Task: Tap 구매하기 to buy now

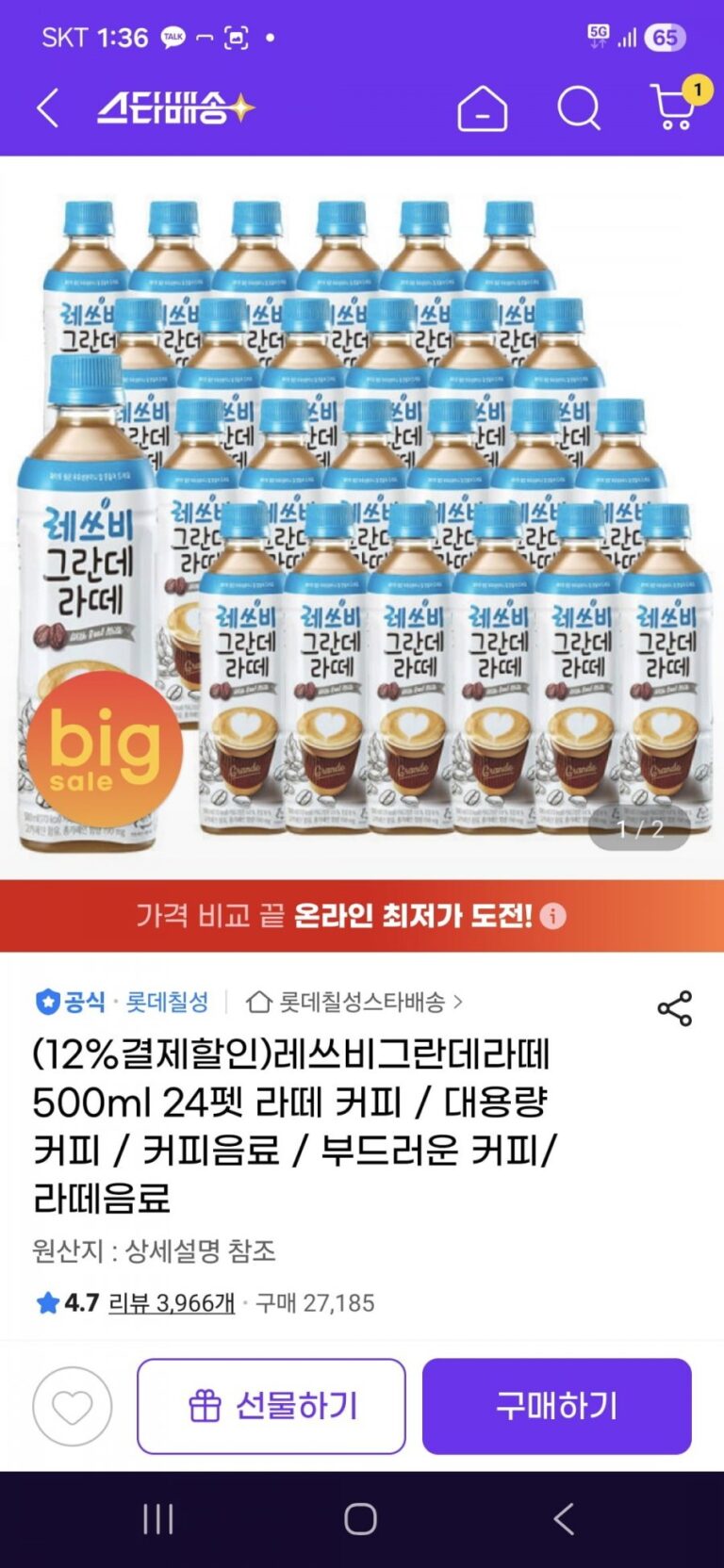Action: point(556,1406)
